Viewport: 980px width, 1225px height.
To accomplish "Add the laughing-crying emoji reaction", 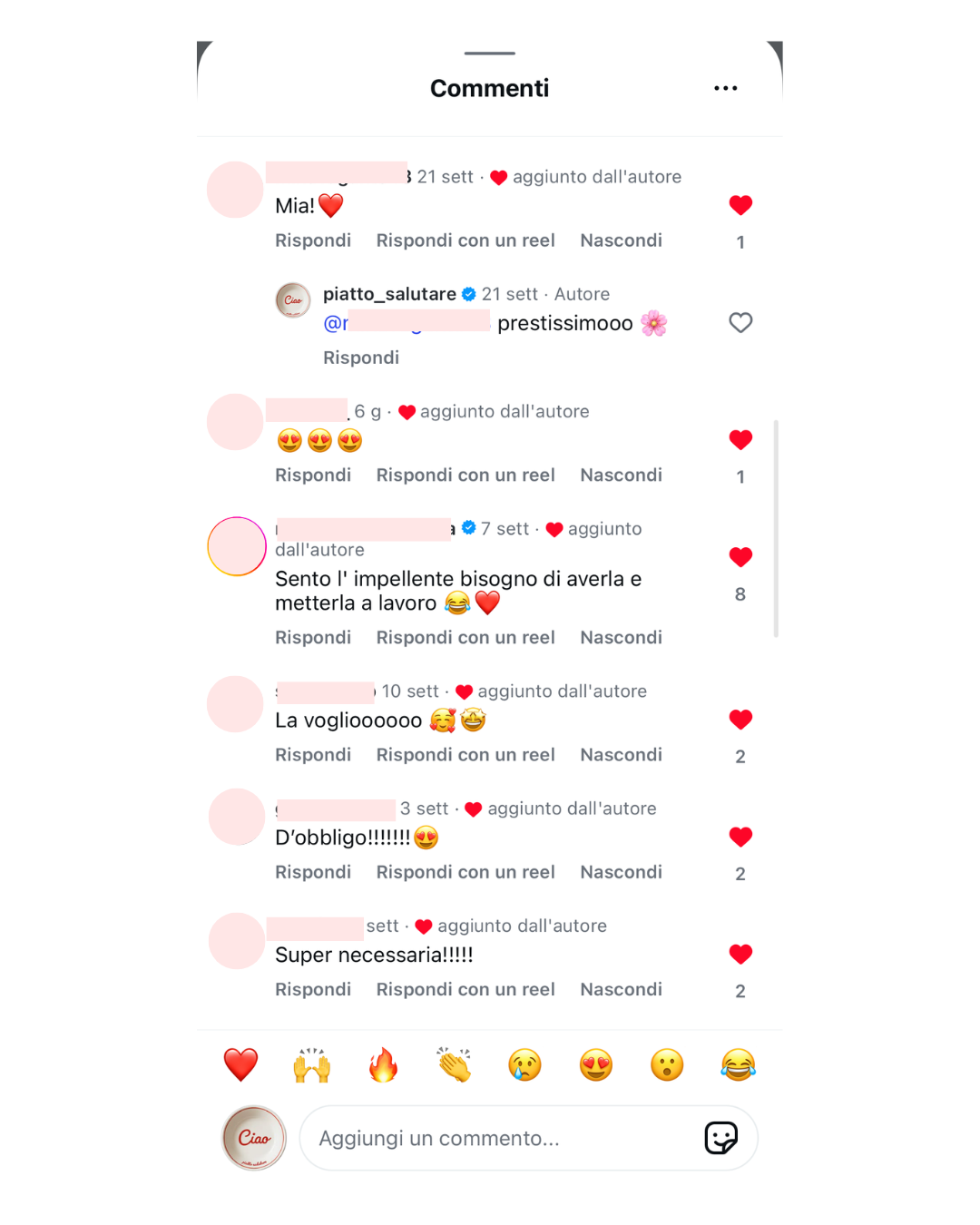I will tap(738, 1064).
